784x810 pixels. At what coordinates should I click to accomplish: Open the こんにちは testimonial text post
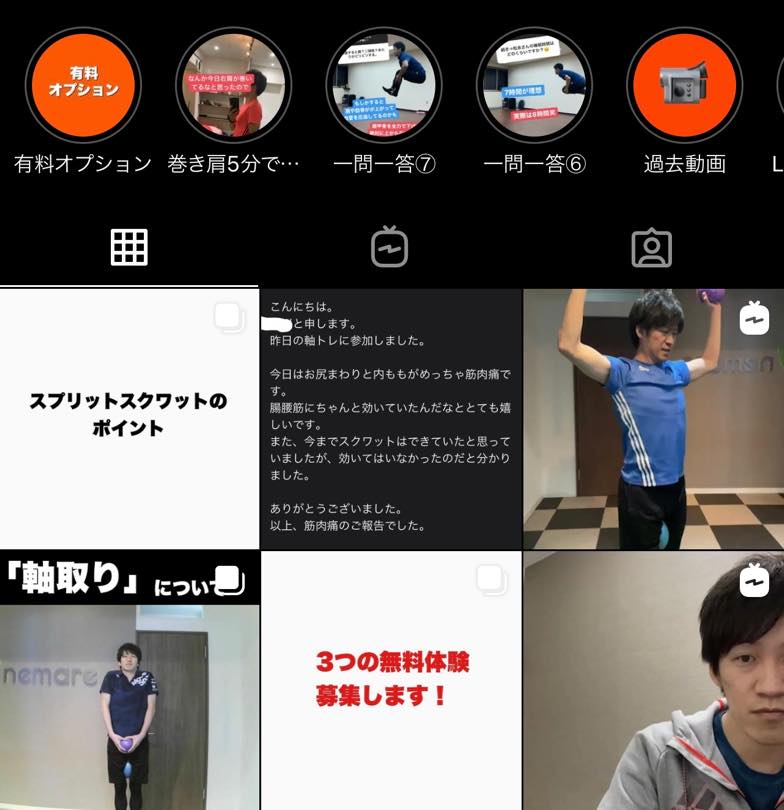click(391, 418)
